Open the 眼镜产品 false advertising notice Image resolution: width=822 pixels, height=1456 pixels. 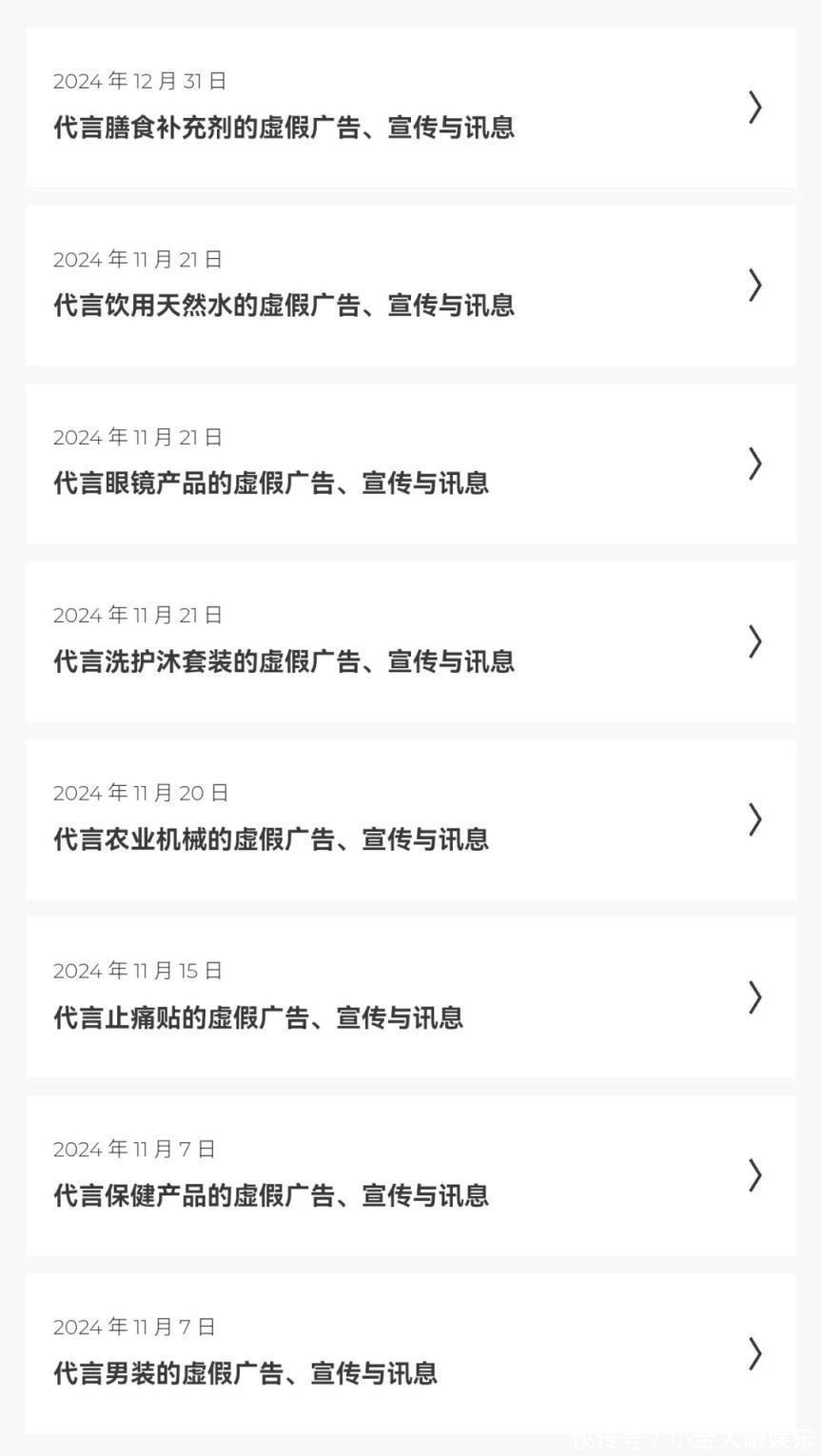point(271,482)
